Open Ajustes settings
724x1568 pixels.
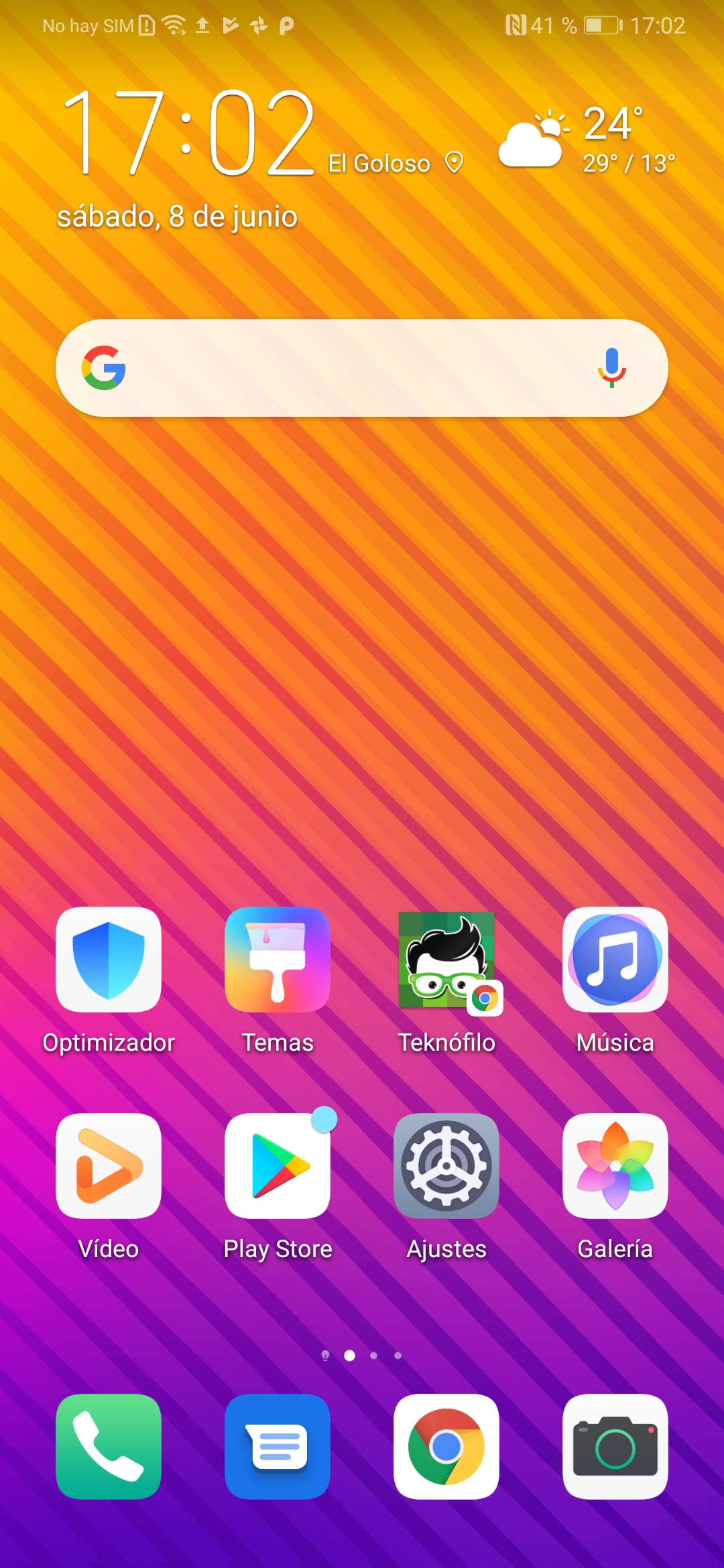click(446, 1166)
